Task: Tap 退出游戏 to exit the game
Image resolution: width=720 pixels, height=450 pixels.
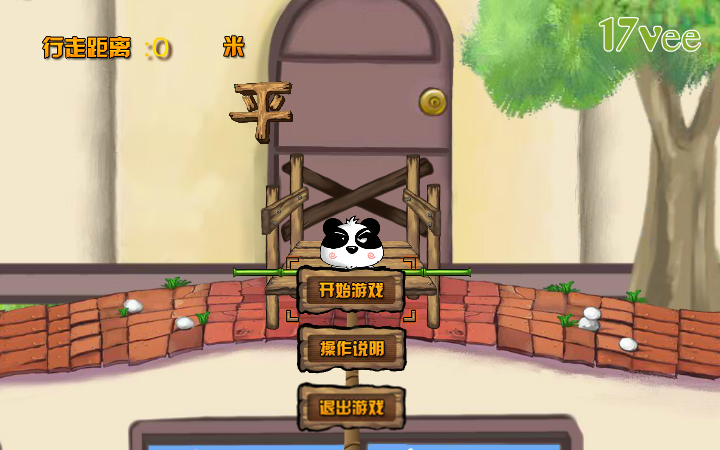Action: [x=351, y=407]
